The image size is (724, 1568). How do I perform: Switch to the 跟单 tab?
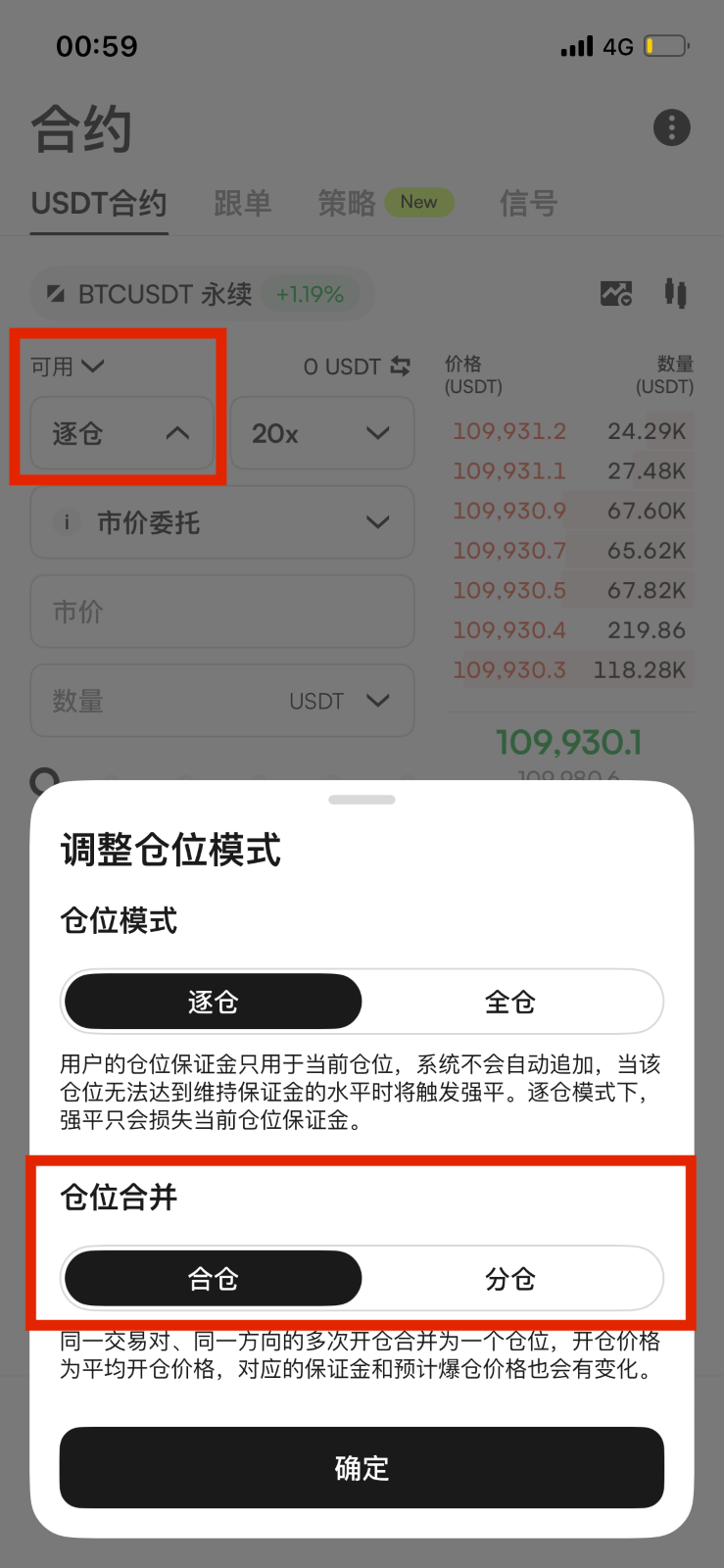click(243, 204)
